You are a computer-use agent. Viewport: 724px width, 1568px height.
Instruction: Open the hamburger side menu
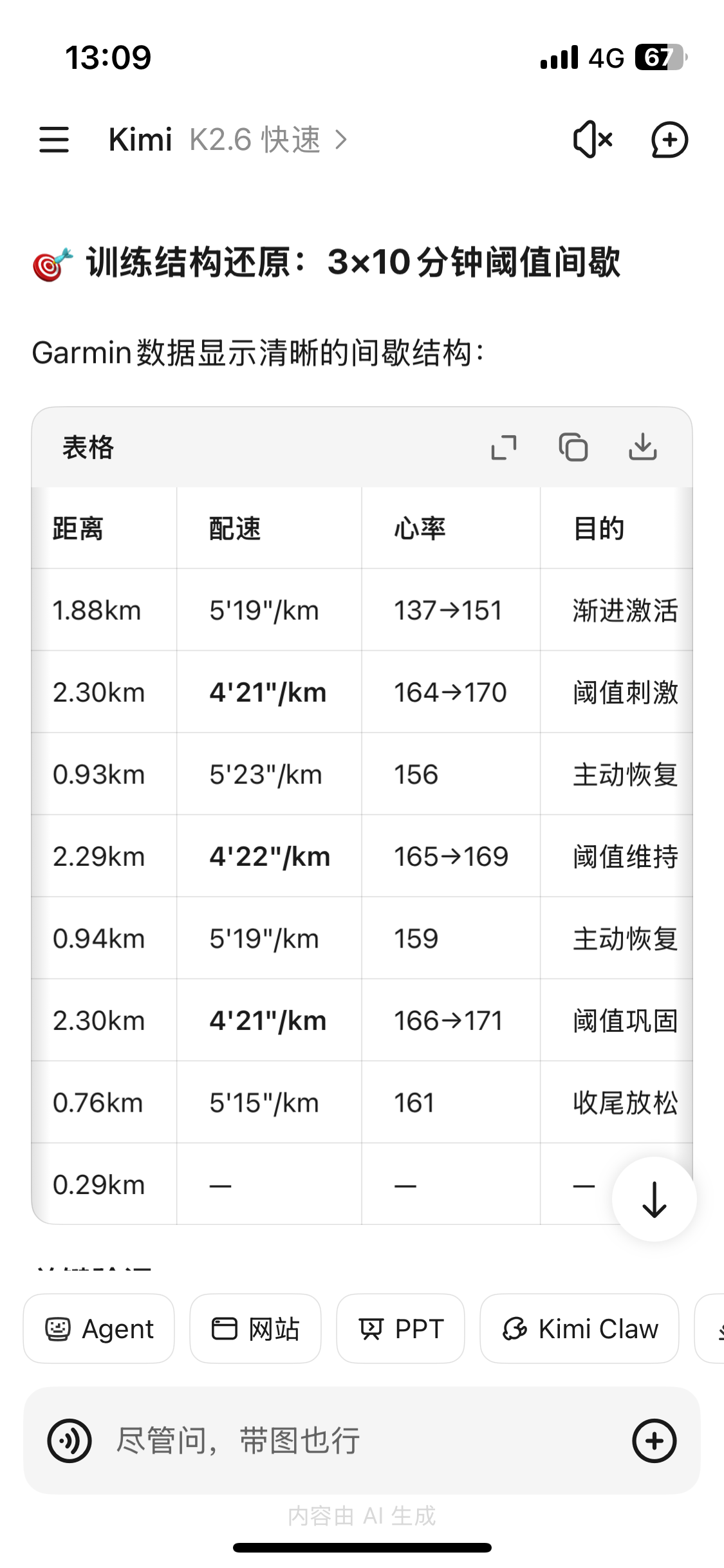[54, 140]
